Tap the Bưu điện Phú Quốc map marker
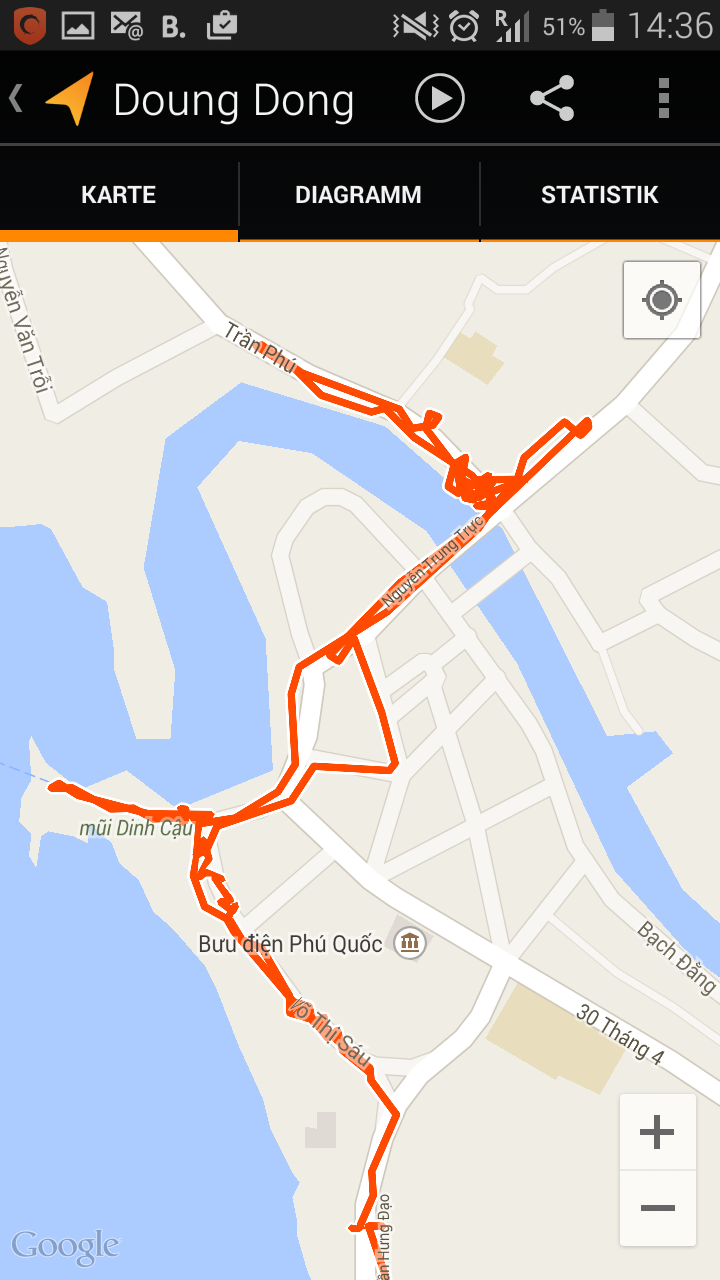720x1280 pixels. (409, 942)
